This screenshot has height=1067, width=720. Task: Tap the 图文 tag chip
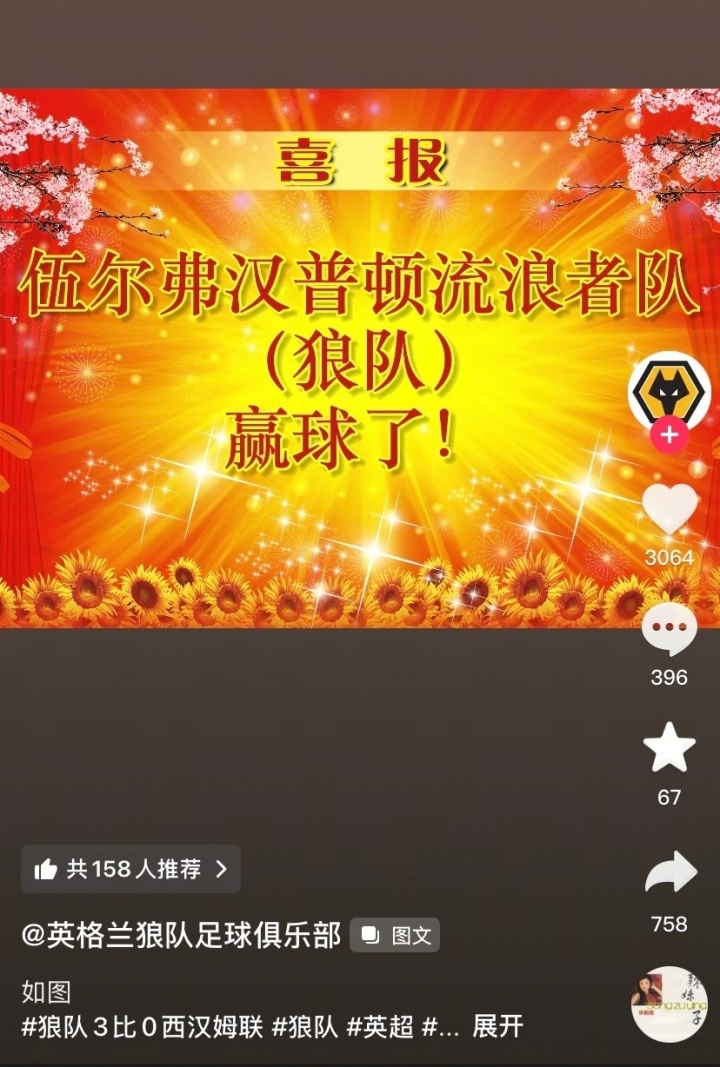pyautogui.click(x=395, y=935)
